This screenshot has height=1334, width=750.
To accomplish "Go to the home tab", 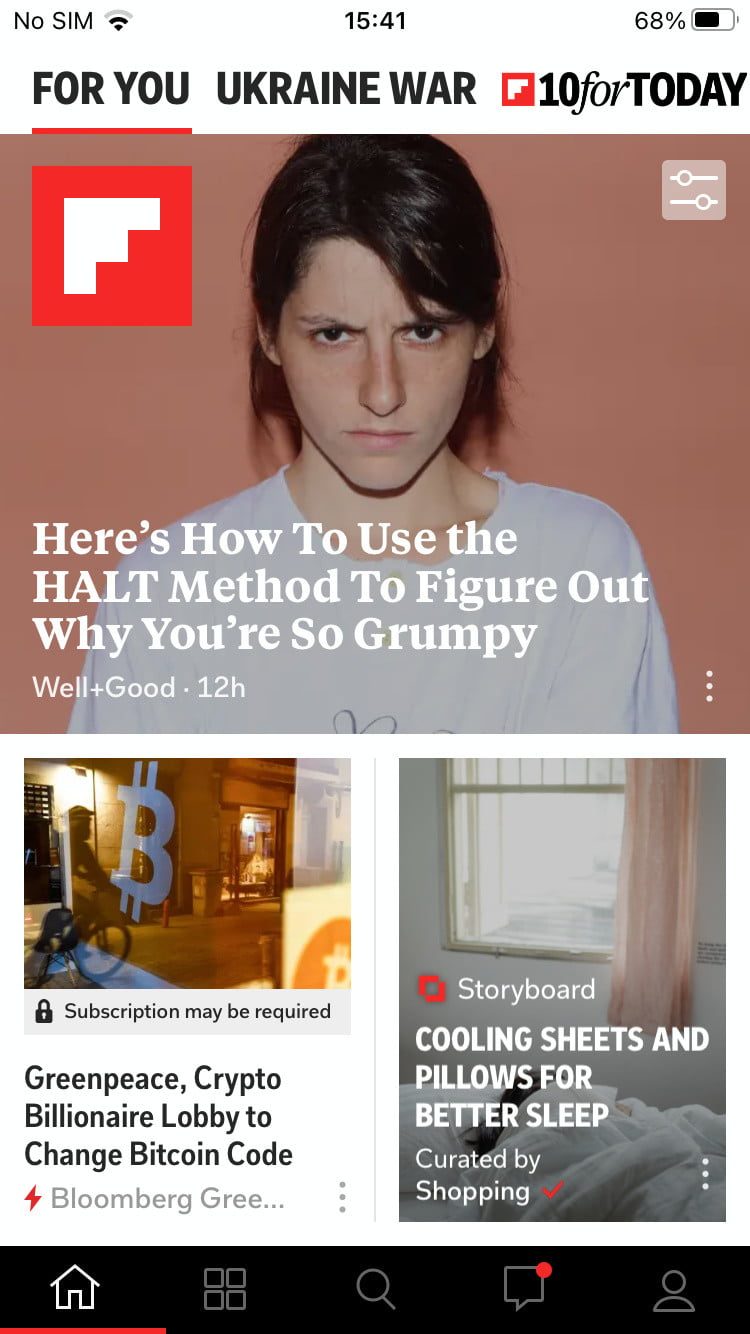I will (76, 1289).
